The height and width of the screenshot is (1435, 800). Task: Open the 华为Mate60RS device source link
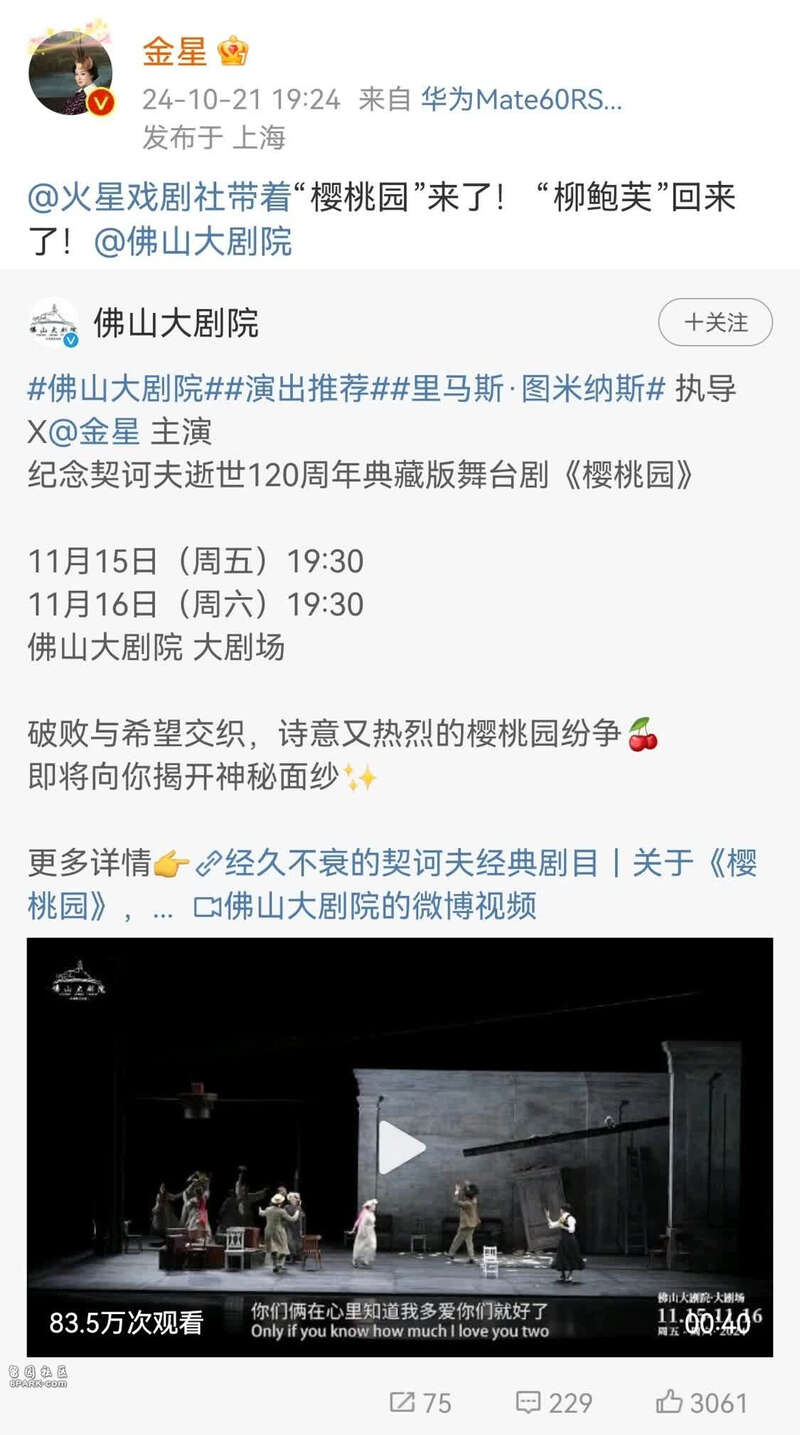(x=520, y=99)
